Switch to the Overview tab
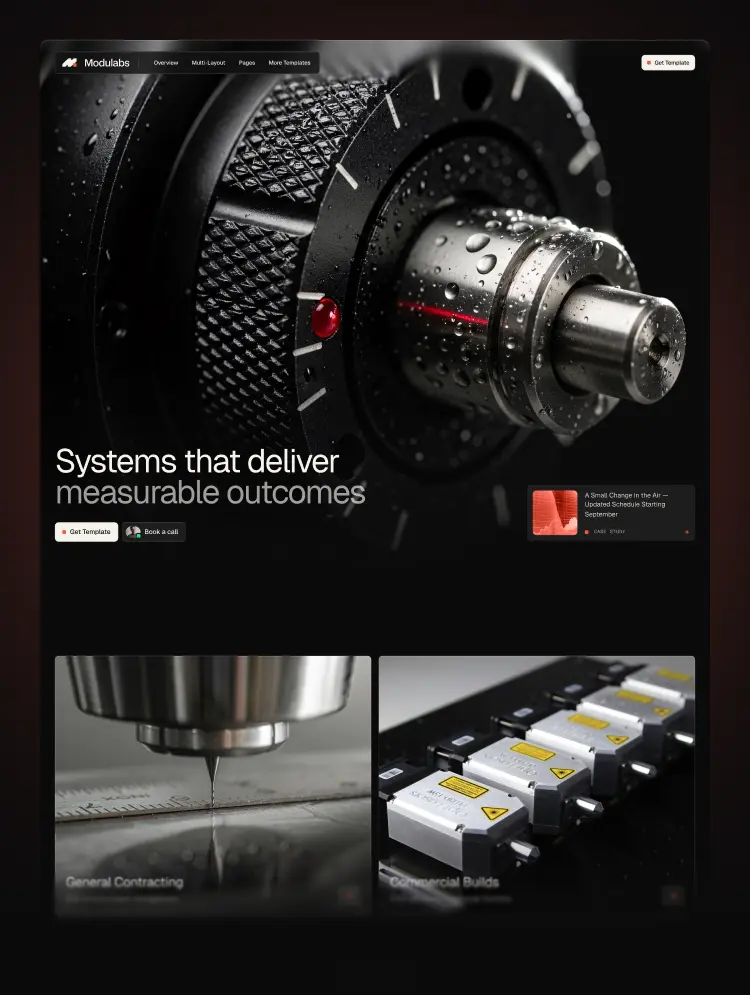The height and width of the screenshot is (995, 750). pos(166,62)
